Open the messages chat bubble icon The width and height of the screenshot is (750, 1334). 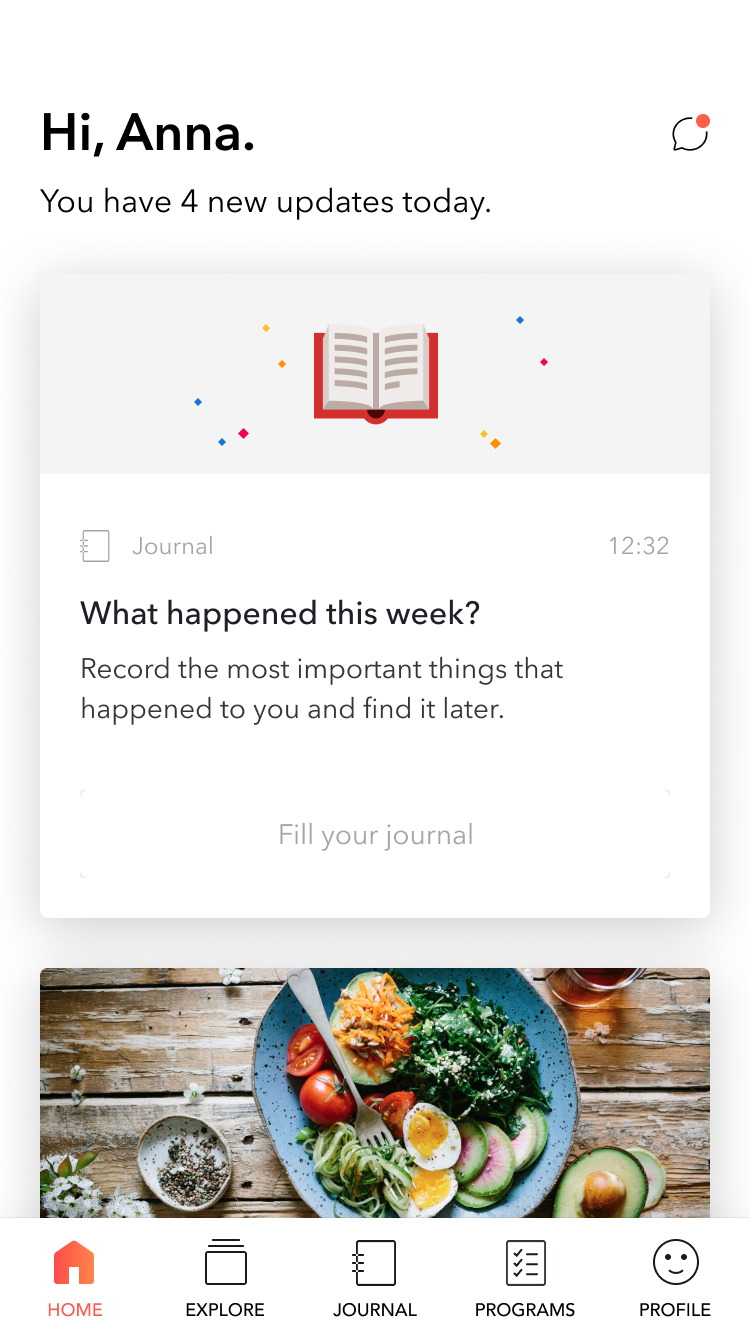(x=690, y=134)
